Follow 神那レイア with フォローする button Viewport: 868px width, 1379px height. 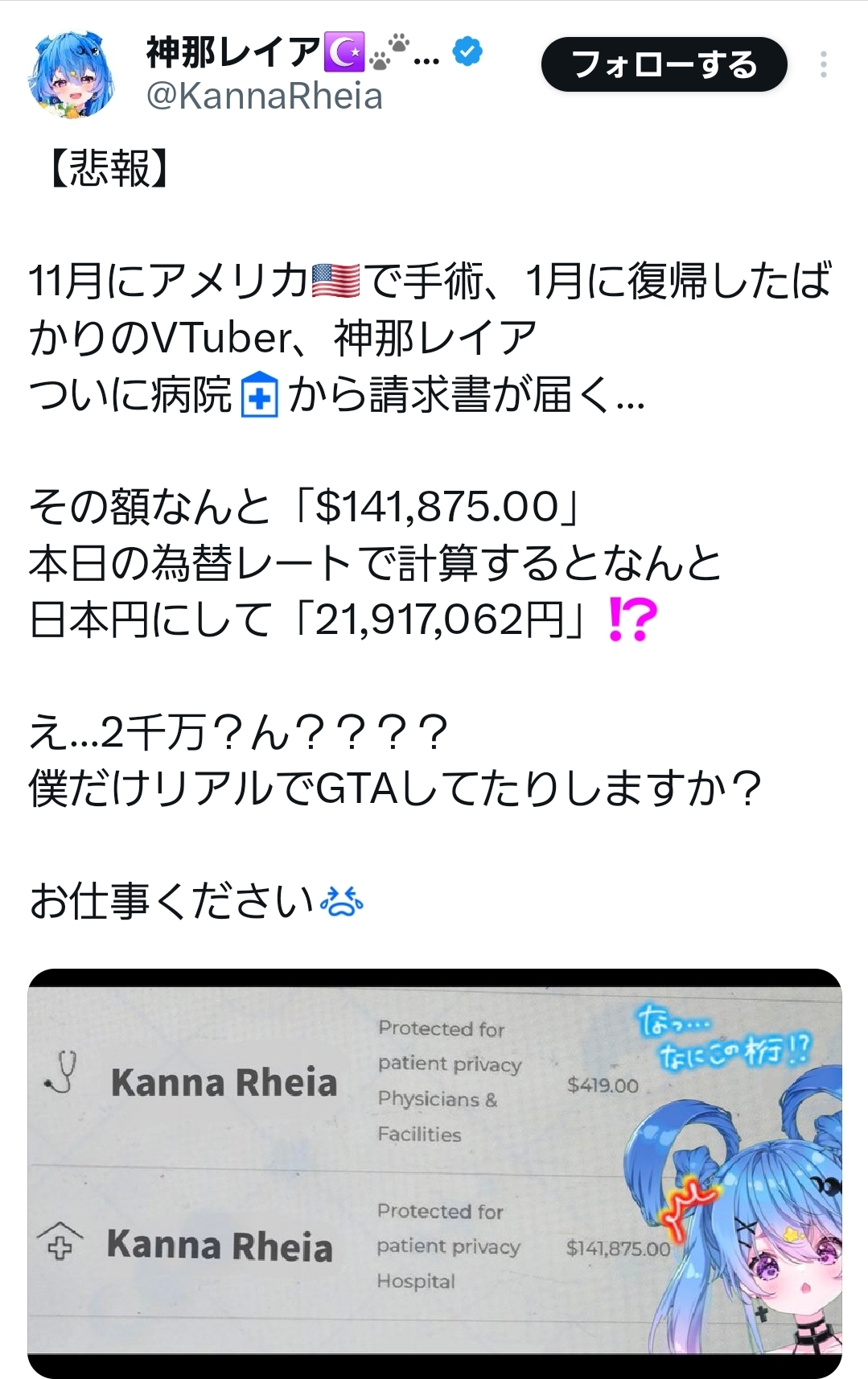(x=664, y=64)
